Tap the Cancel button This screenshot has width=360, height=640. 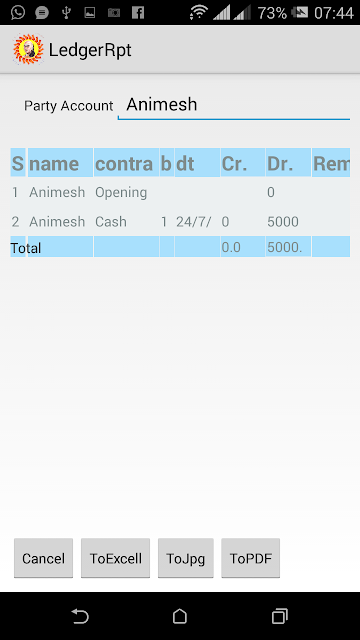click(43, 558)
